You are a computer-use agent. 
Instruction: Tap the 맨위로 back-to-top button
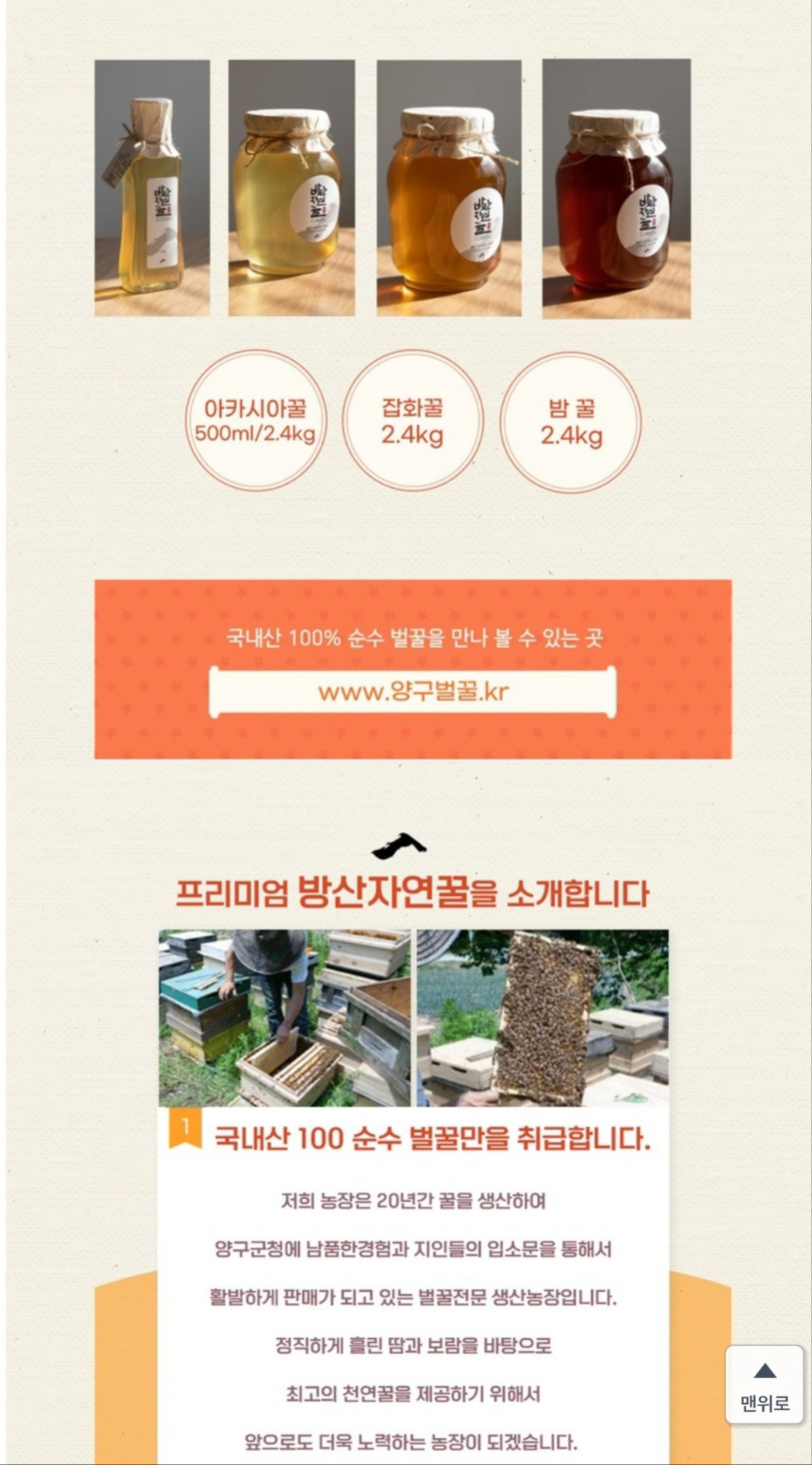pyautogui.click(x=764, y=1385)
